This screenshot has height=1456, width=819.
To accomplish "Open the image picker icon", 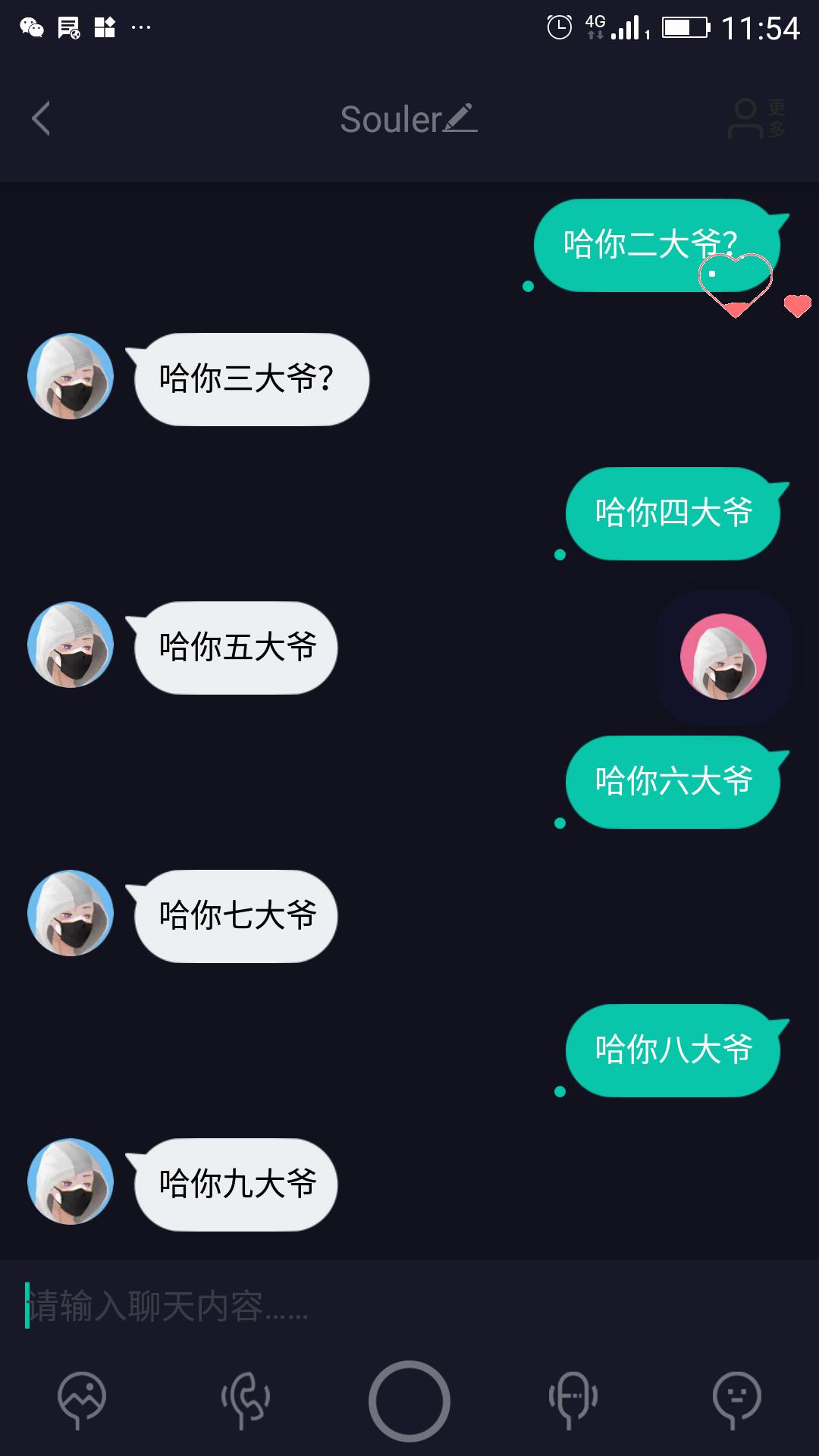I will pos(82,1399).
